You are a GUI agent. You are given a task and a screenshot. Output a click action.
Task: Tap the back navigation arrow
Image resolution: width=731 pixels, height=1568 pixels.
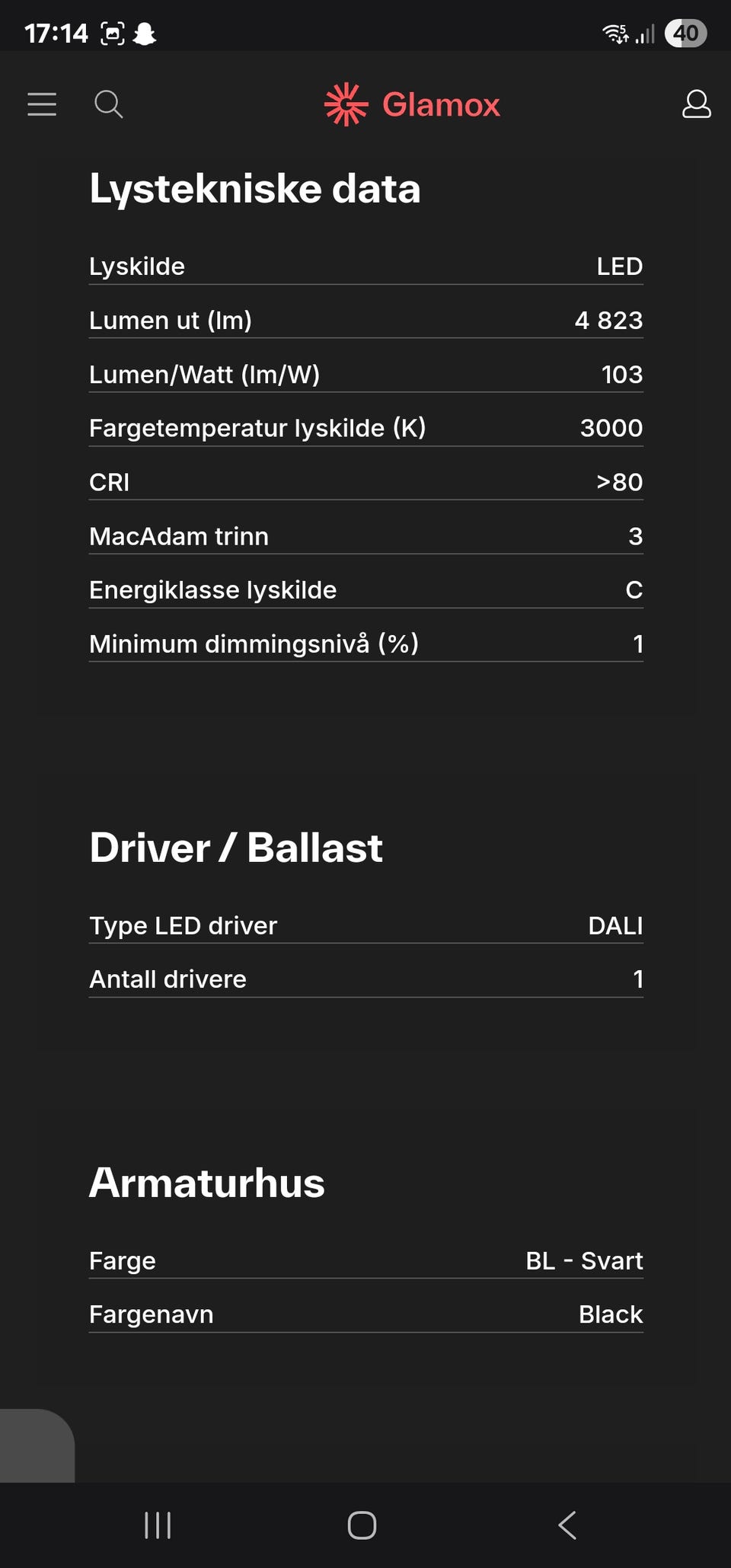[565, 1525]
